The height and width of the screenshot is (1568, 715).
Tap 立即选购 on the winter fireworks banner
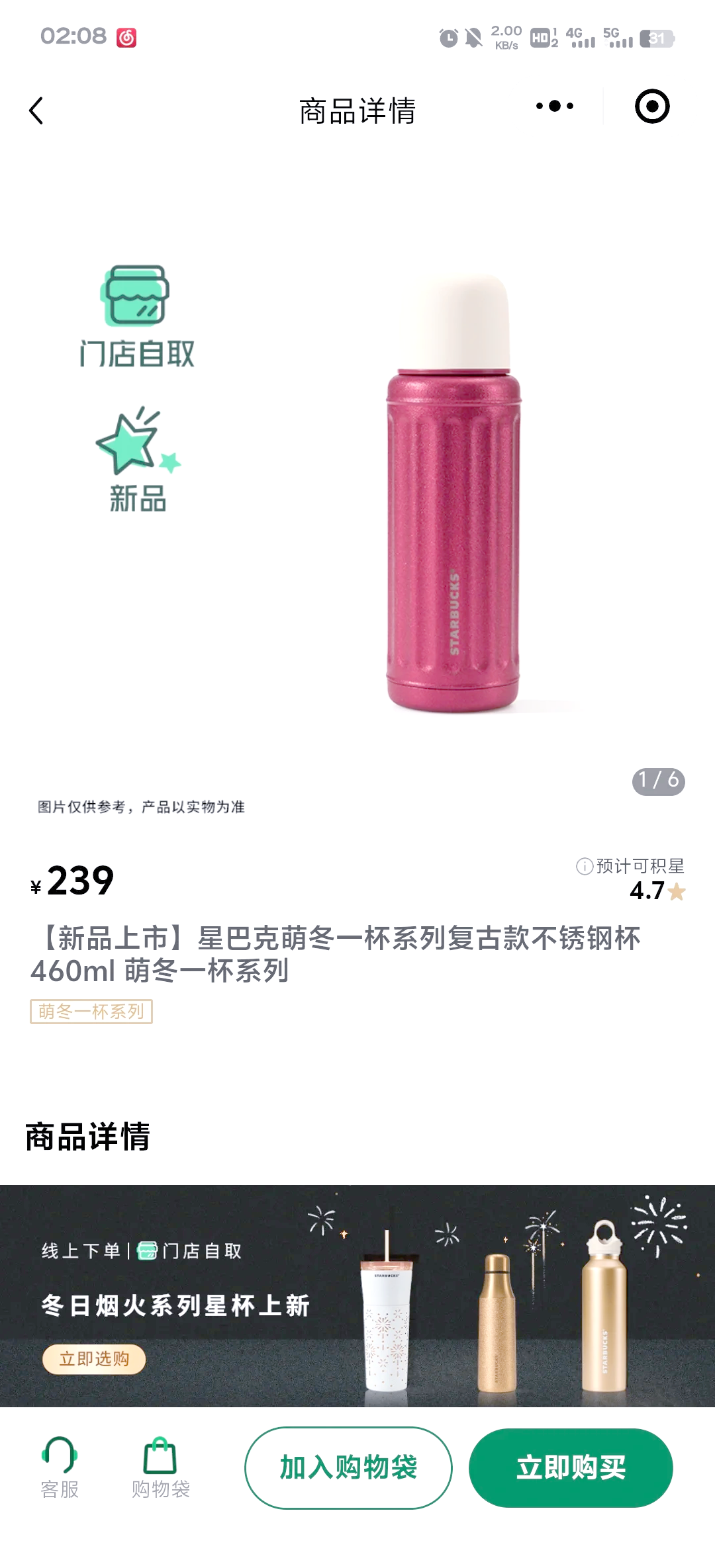[94, 1359]
